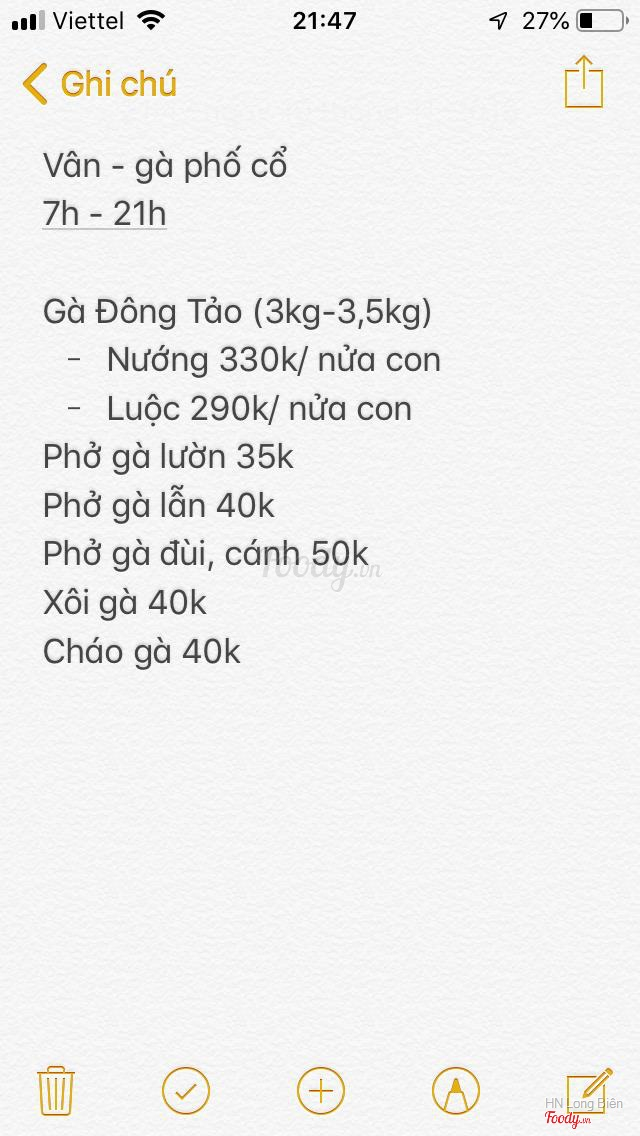Open the sketch drawing tool
Image resolution: width=640 pixels, height=1136 pixels.
click(x=456, y=1090)
